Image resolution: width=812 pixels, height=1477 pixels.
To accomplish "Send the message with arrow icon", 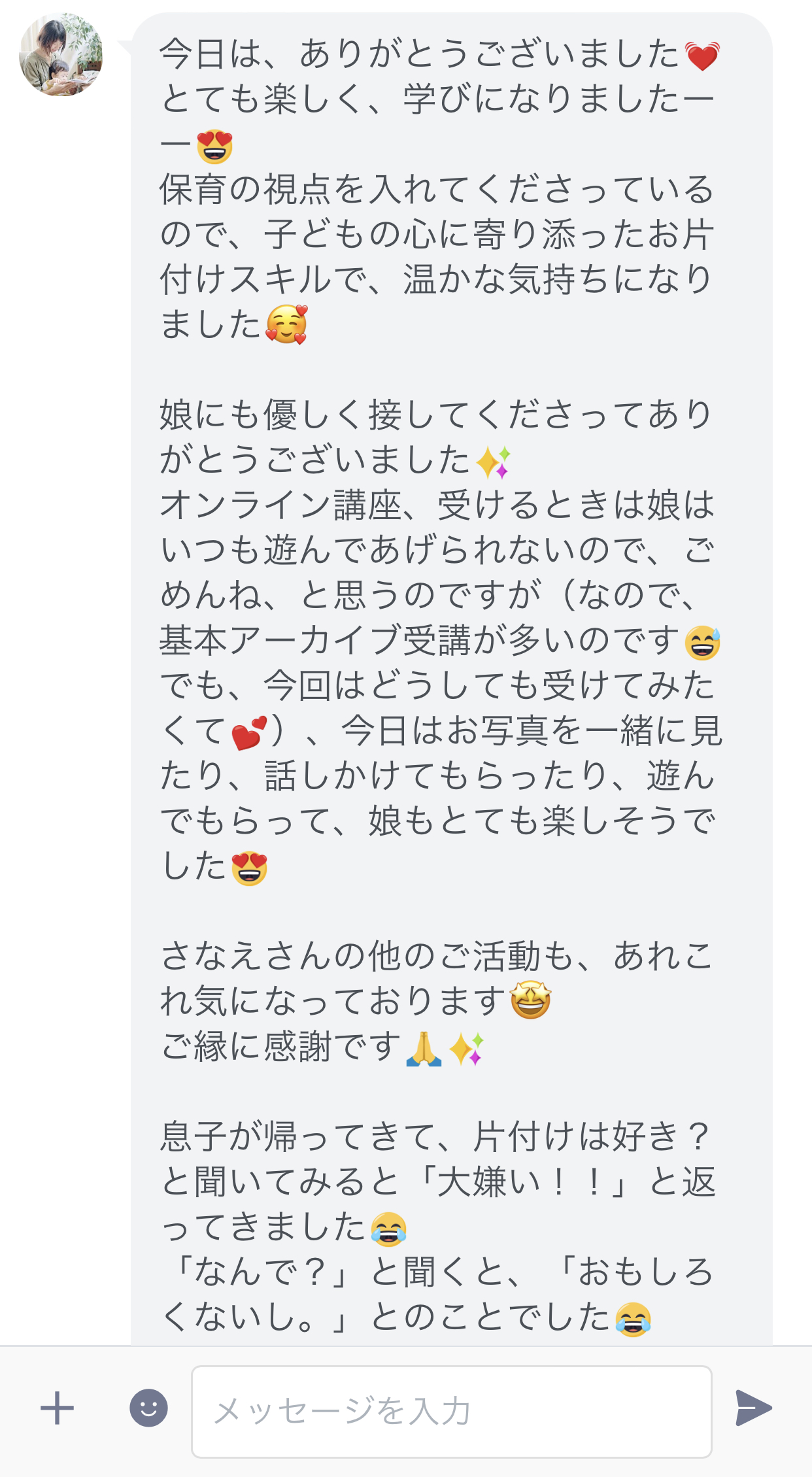I will [x=753, y=1408].
